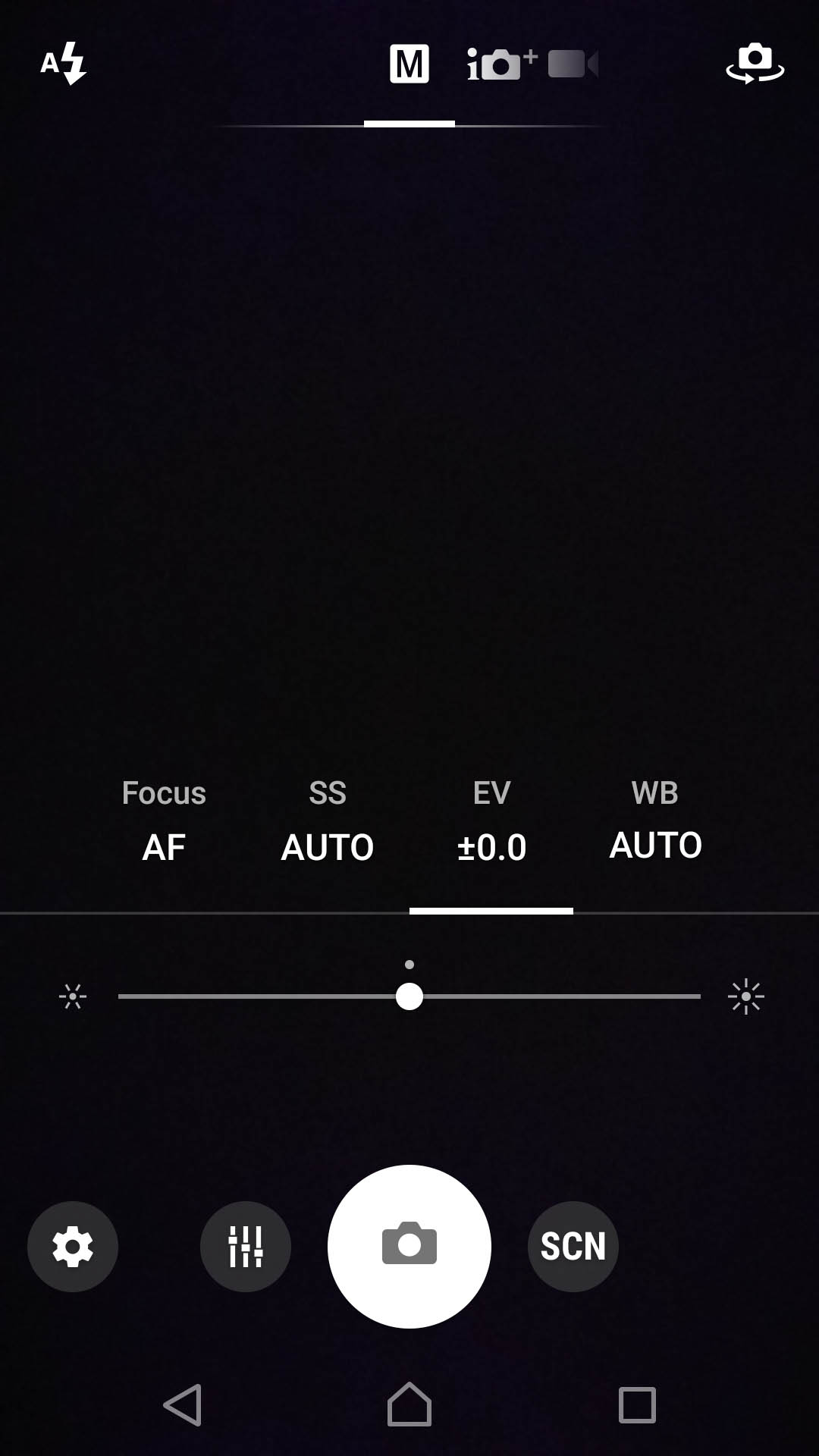Viewport: 819px width, 1456px height.
Task: Change the auto flash setting
Action: [x=64, y=63]
